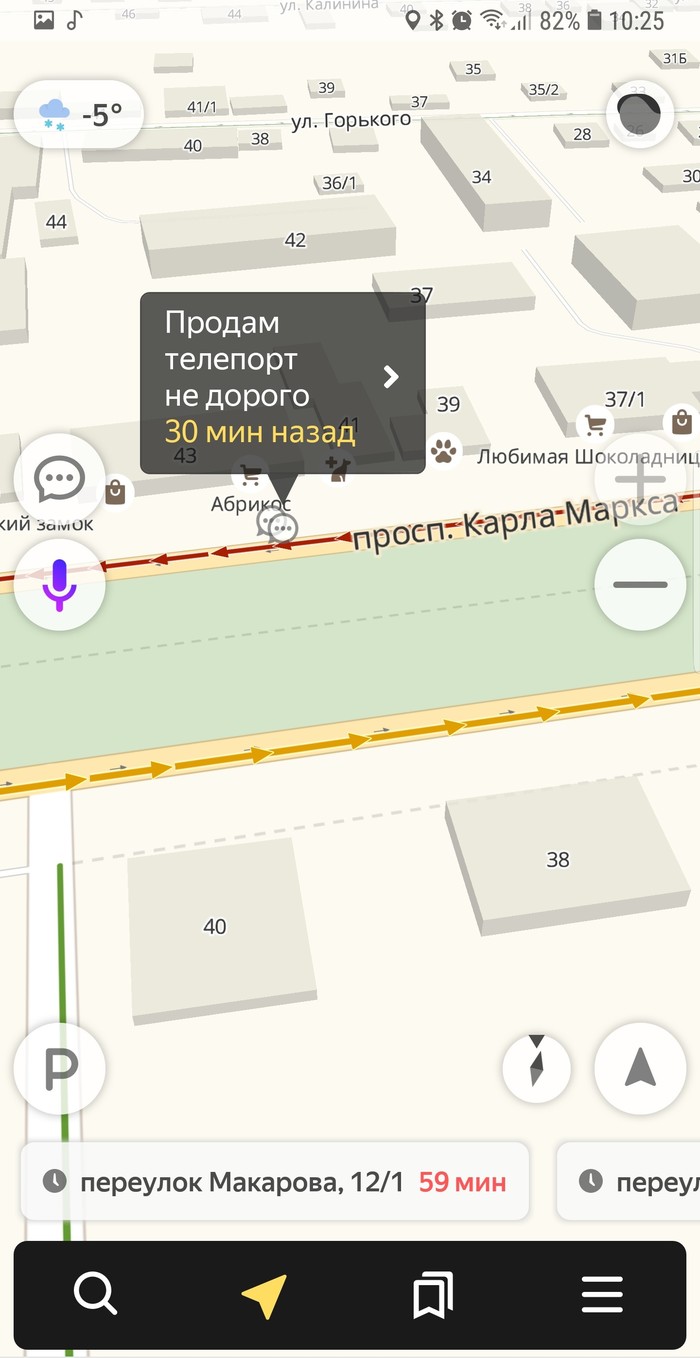This screenshot has width=700, height=1358.
Task: Zoom out with the minus button
Action: pos(640,584)
